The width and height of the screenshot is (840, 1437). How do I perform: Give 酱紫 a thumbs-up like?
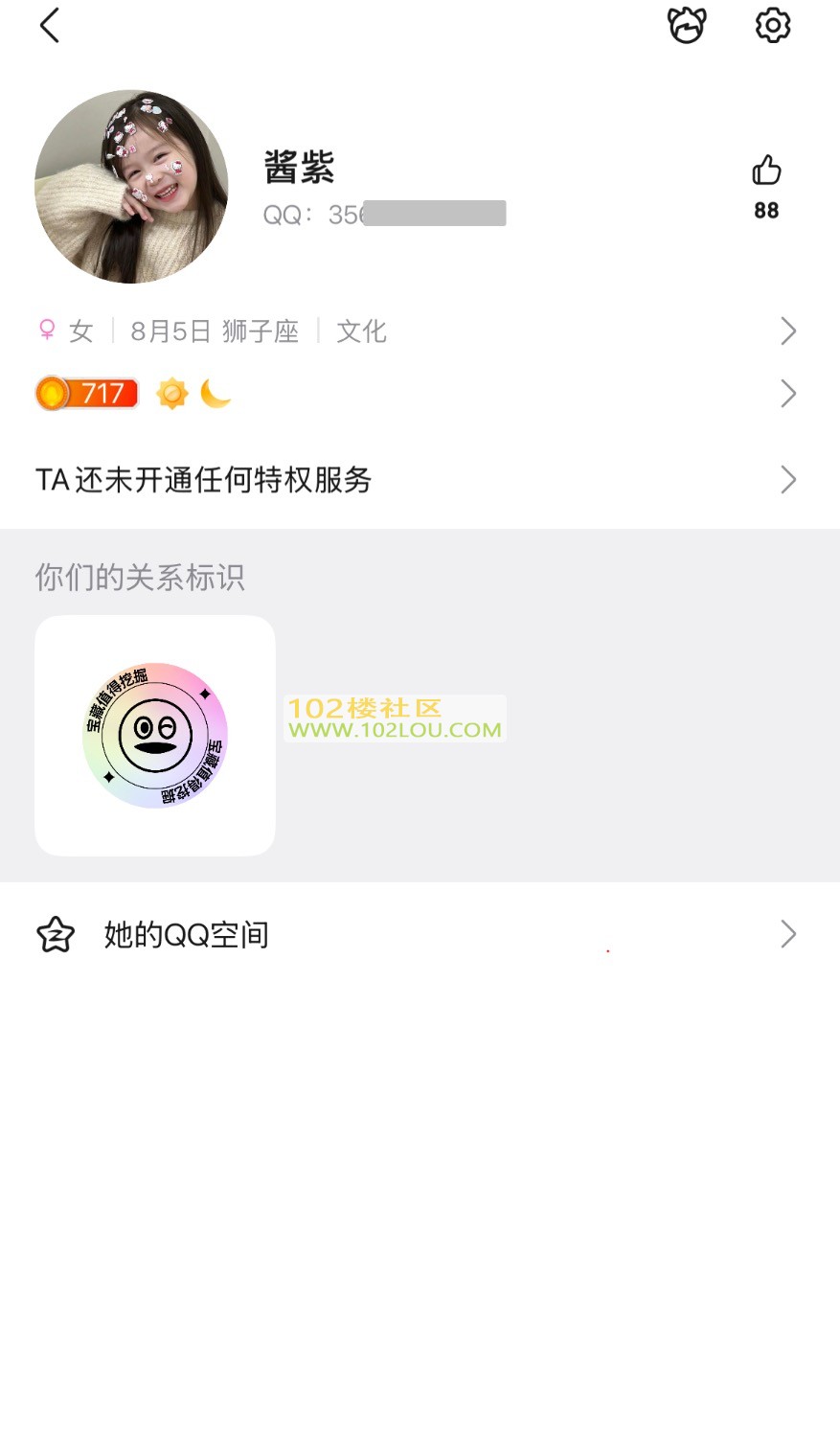click(x=766, y=172)
